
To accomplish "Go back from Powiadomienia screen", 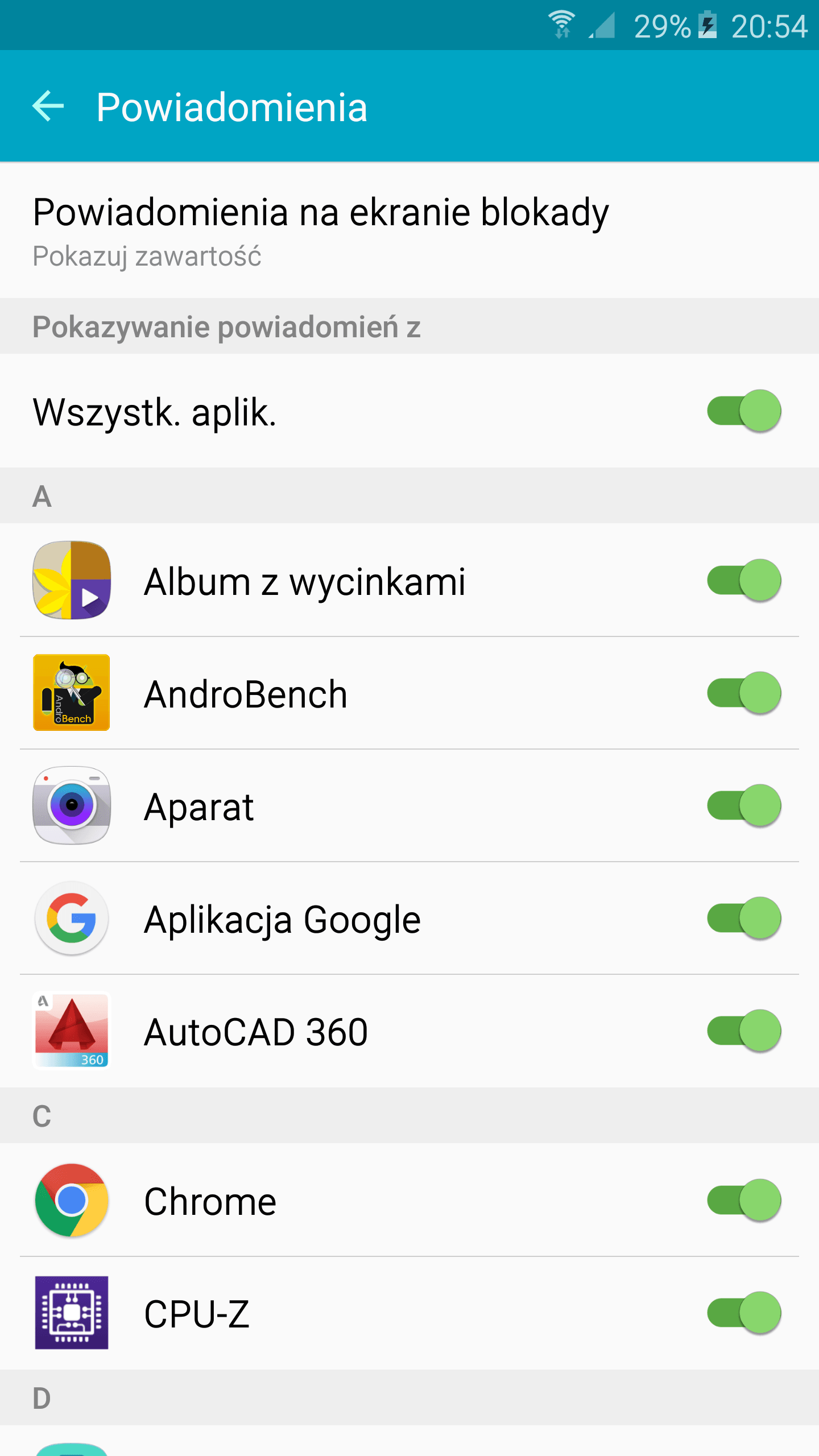I will coord(48,106).
